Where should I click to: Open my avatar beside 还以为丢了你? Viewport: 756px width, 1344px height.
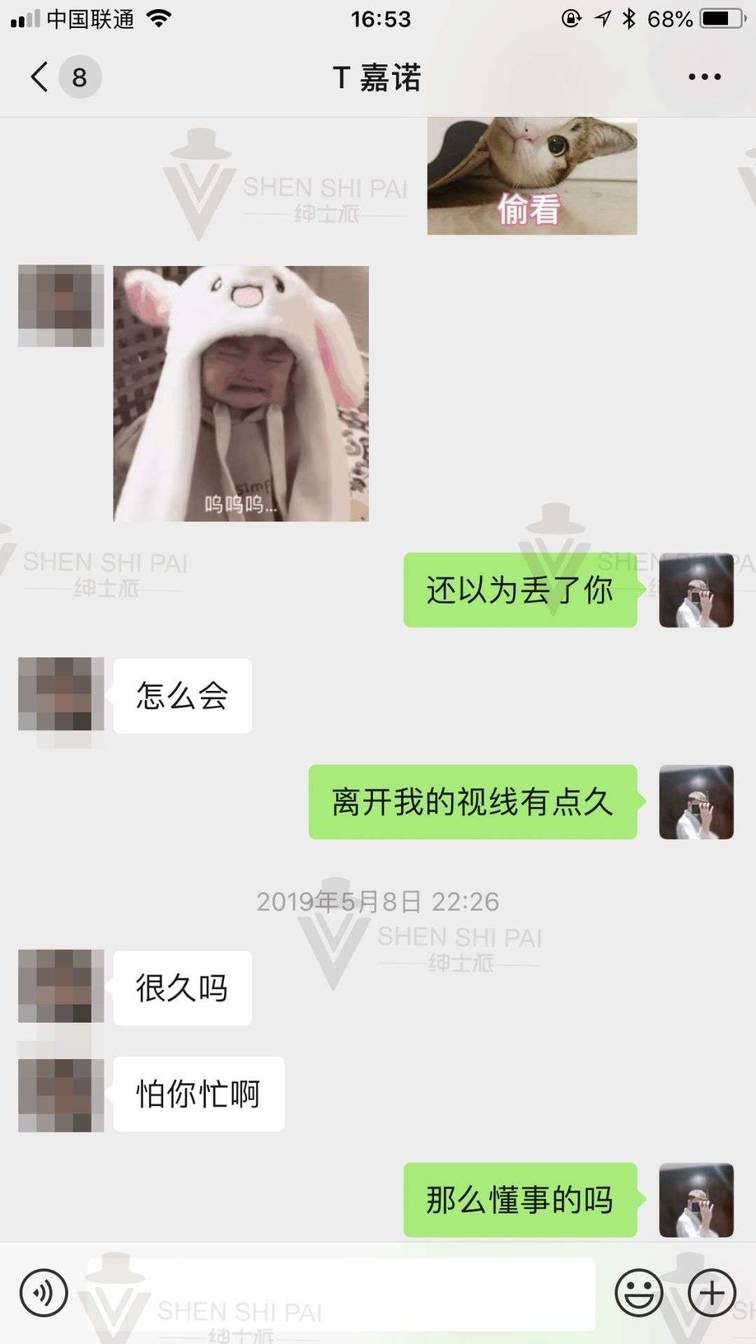696,590
